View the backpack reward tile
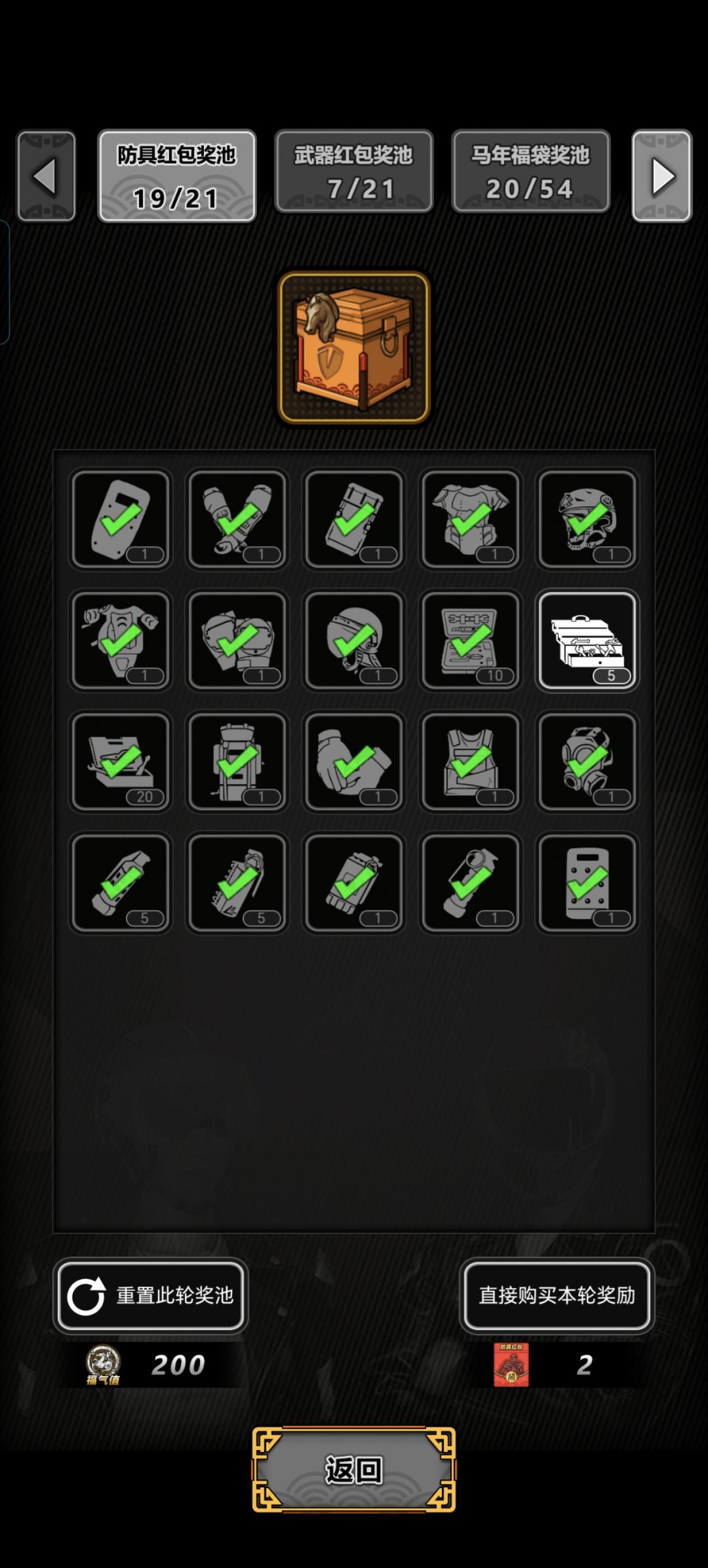 tap(237, 762)
